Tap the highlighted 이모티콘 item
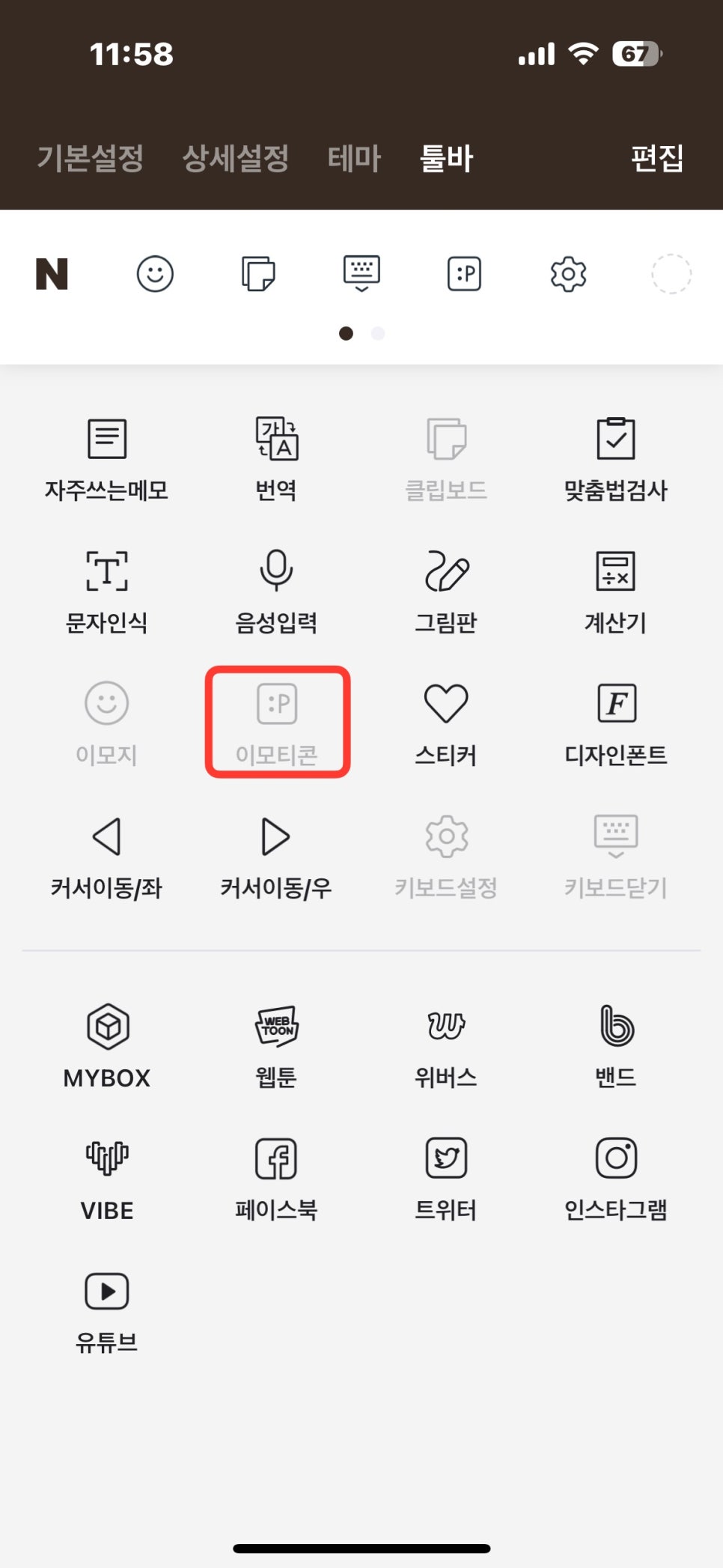 pos(277,722)
